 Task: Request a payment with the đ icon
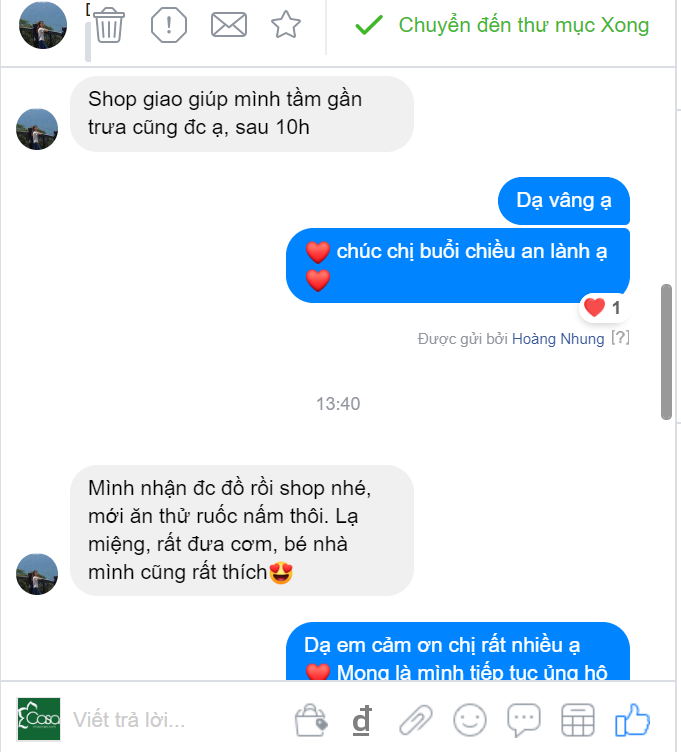pyautogui.click(x=362, y=719)
